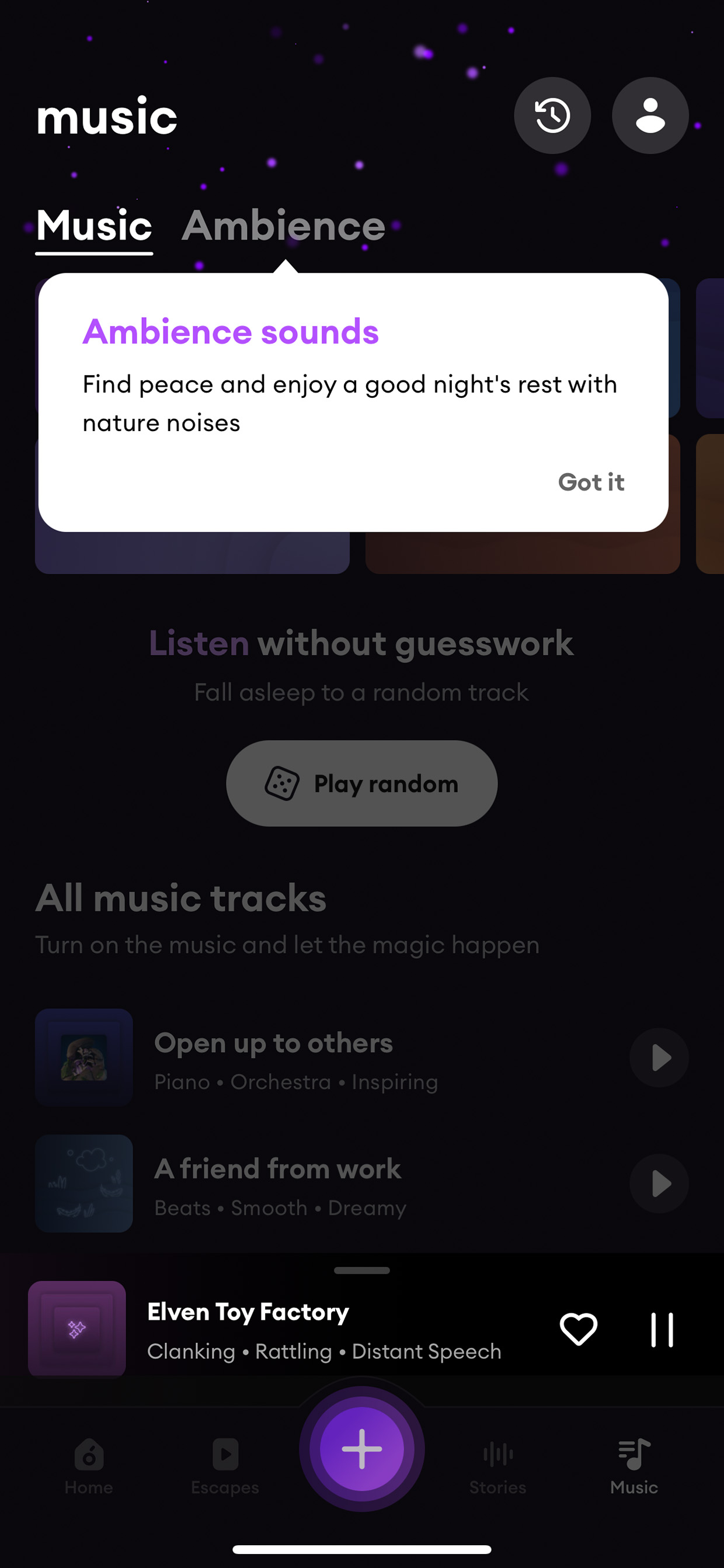The width and height of the screenshot is (724, 1568).
Task: Switch to the Ambience tab
Action: pos(284,226)
